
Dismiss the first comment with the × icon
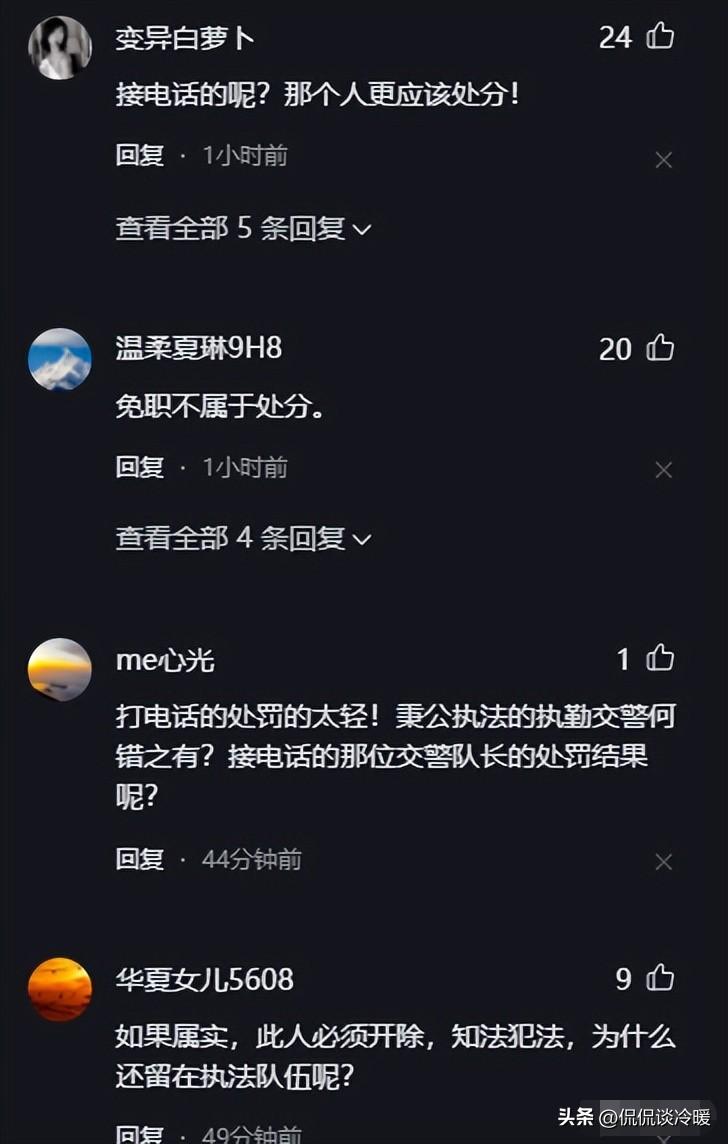click(664, 159)
